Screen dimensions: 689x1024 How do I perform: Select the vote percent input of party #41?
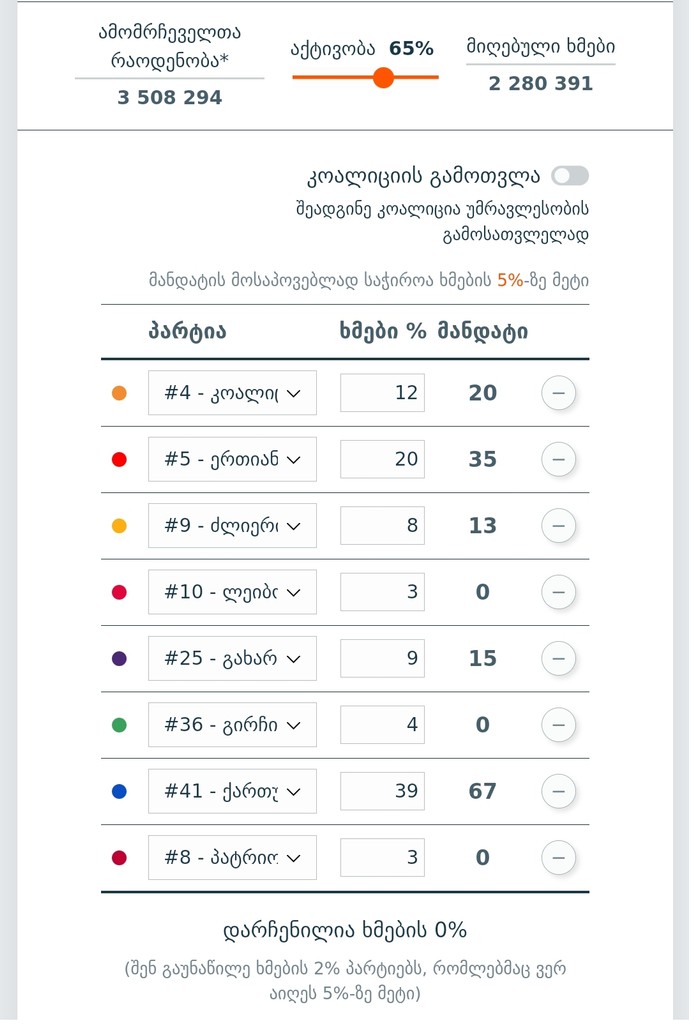(x=382, y=791)
